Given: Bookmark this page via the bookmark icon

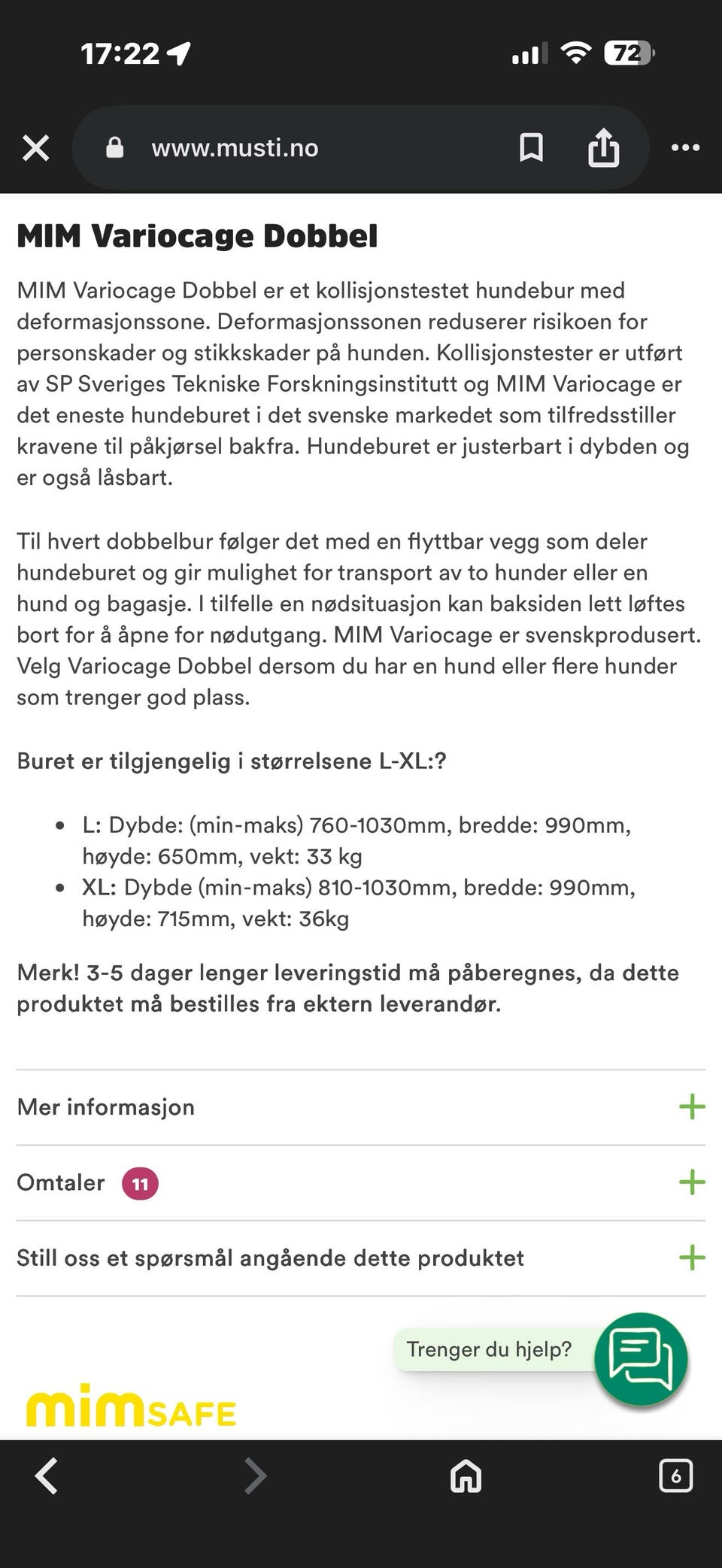Looking at the screenshot, I should click(530, 147).
